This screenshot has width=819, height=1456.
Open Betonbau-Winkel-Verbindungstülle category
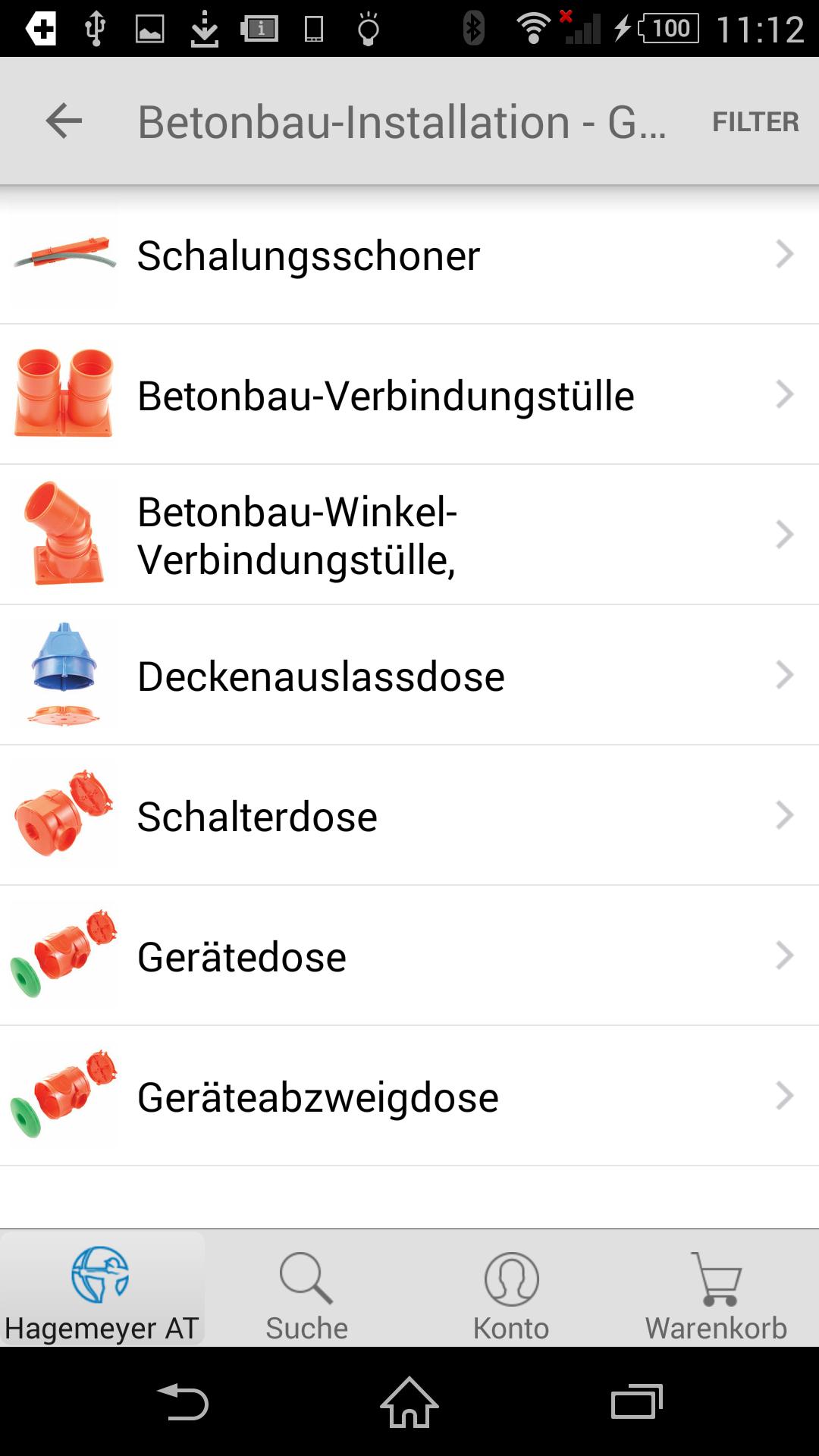click(x=409, y=535)
